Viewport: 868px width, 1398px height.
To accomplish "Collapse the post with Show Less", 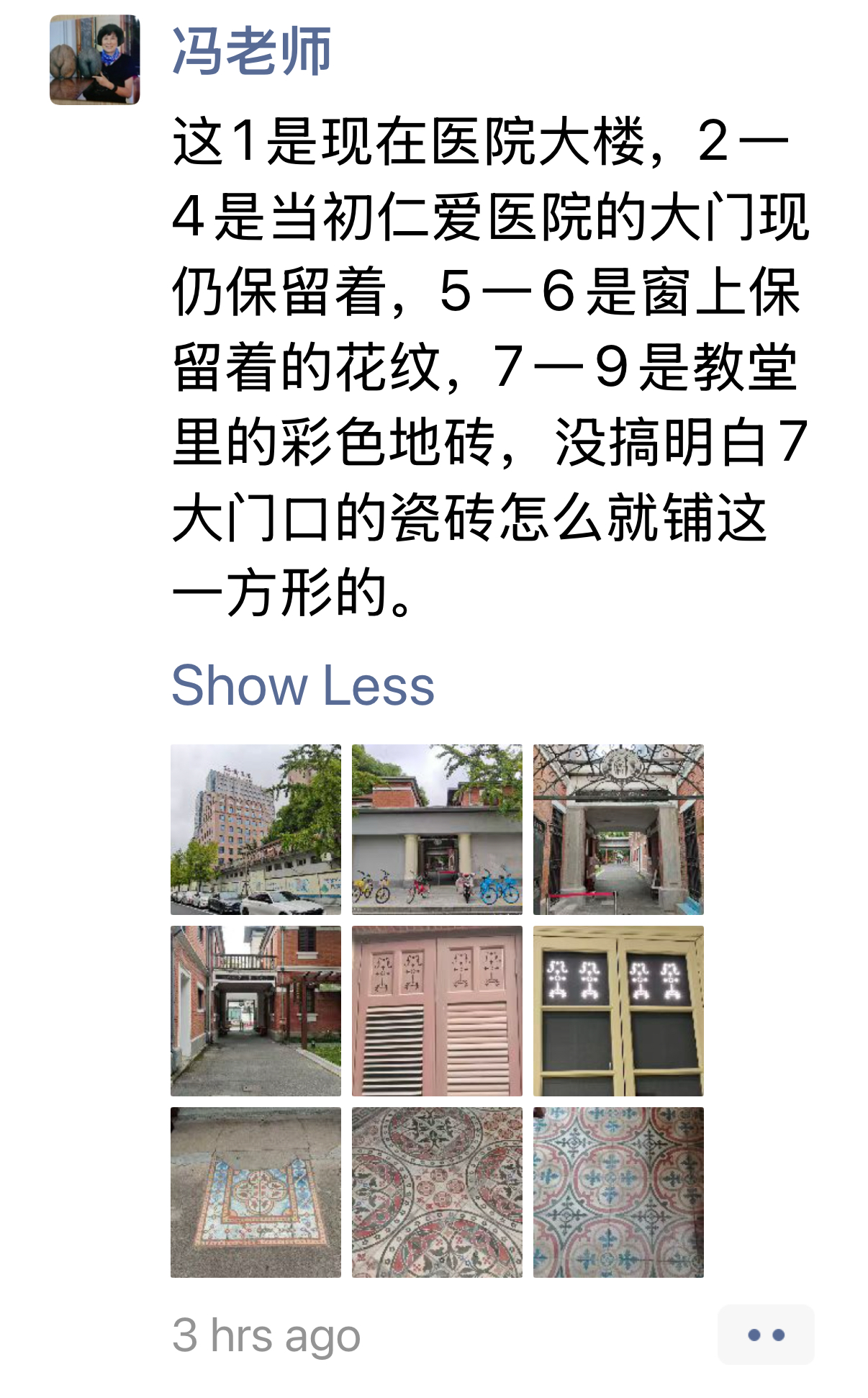I will [x=302, y=685].
